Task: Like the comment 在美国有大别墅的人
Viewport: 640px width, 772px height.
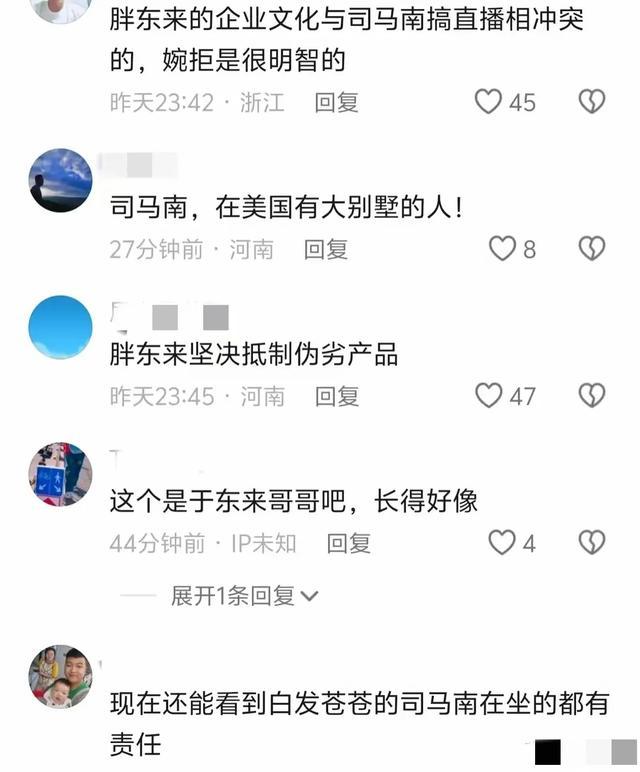Action: click(502, 249)
